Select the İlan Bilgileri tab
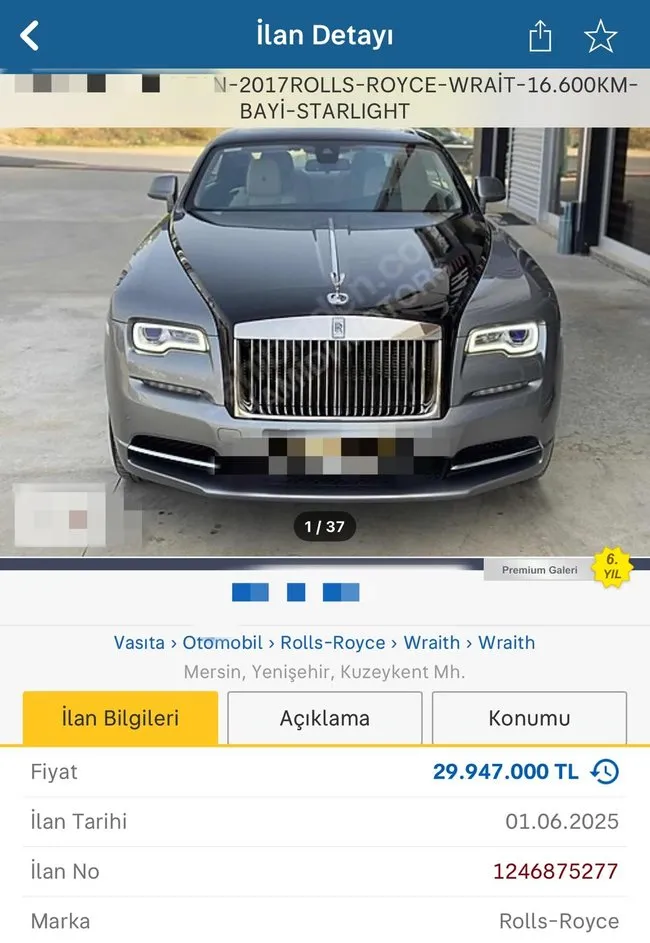This screenshot has height=943, width=650. point(120,718)
